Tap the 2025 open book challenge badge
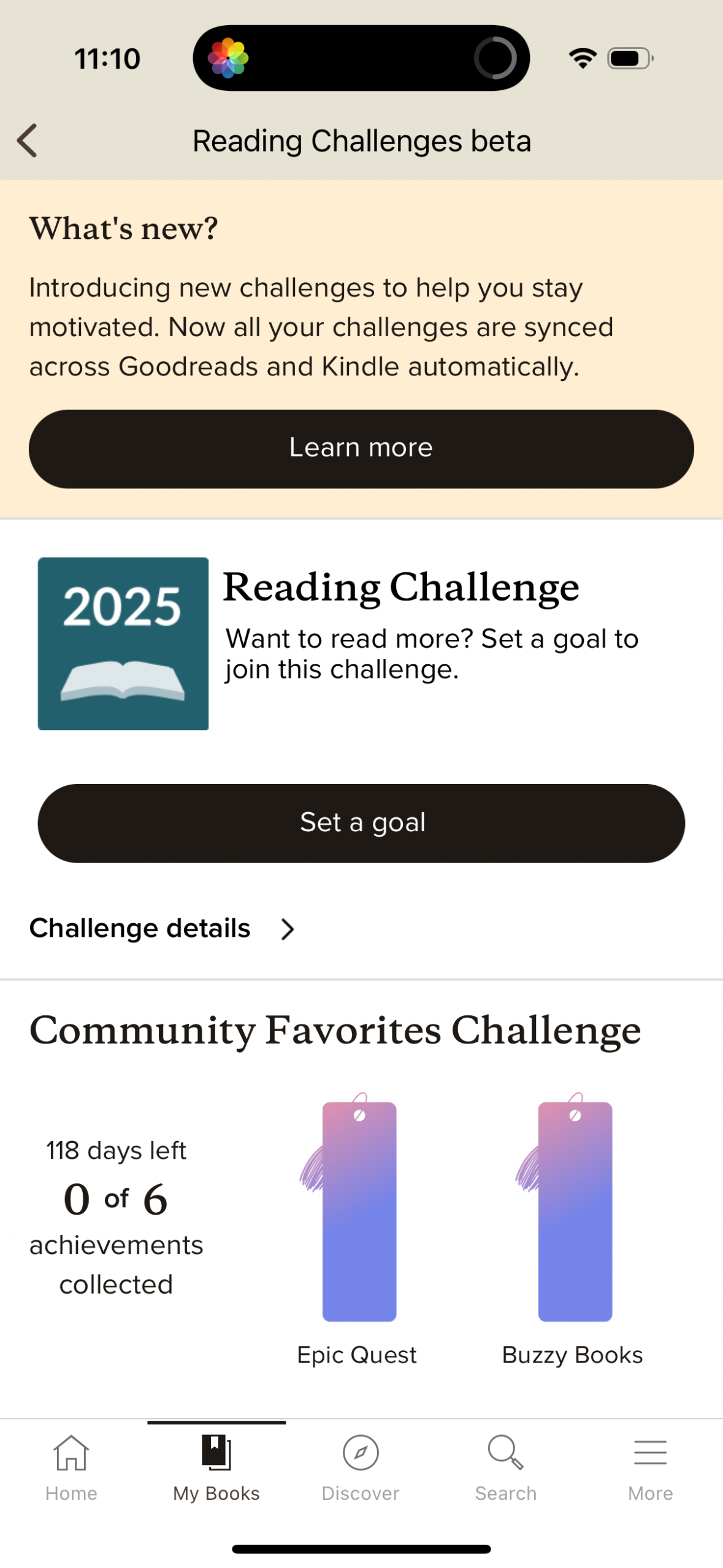Viewport: 723px width, 1568px height. click(123, 643)
